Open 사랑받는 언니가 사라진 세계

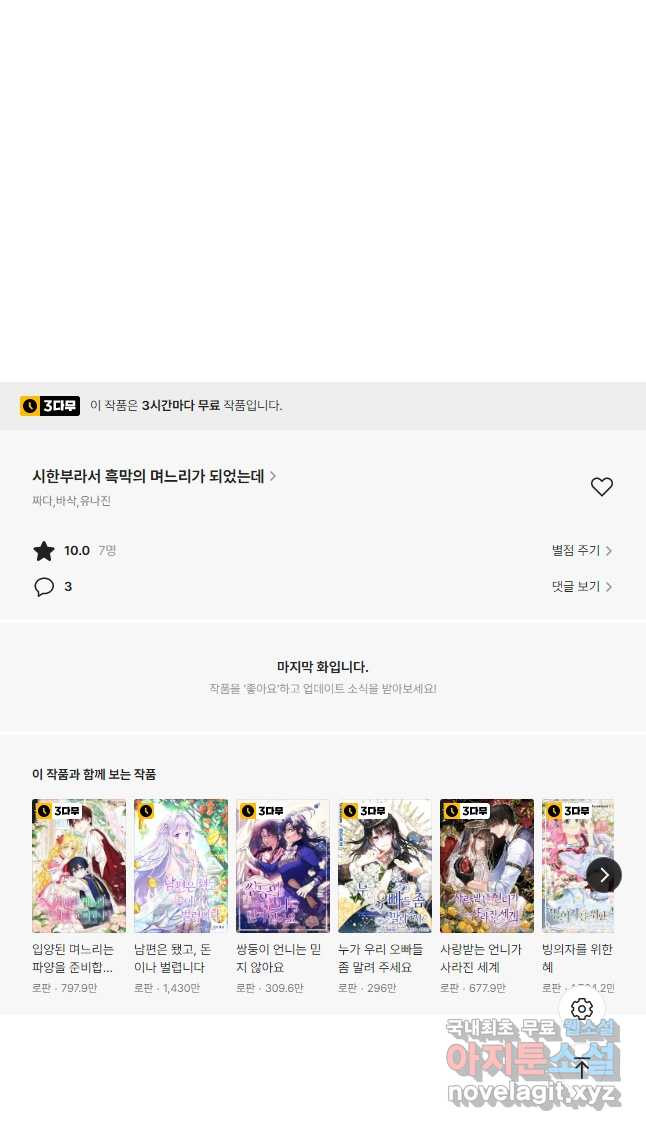click(x=487, y=866)
